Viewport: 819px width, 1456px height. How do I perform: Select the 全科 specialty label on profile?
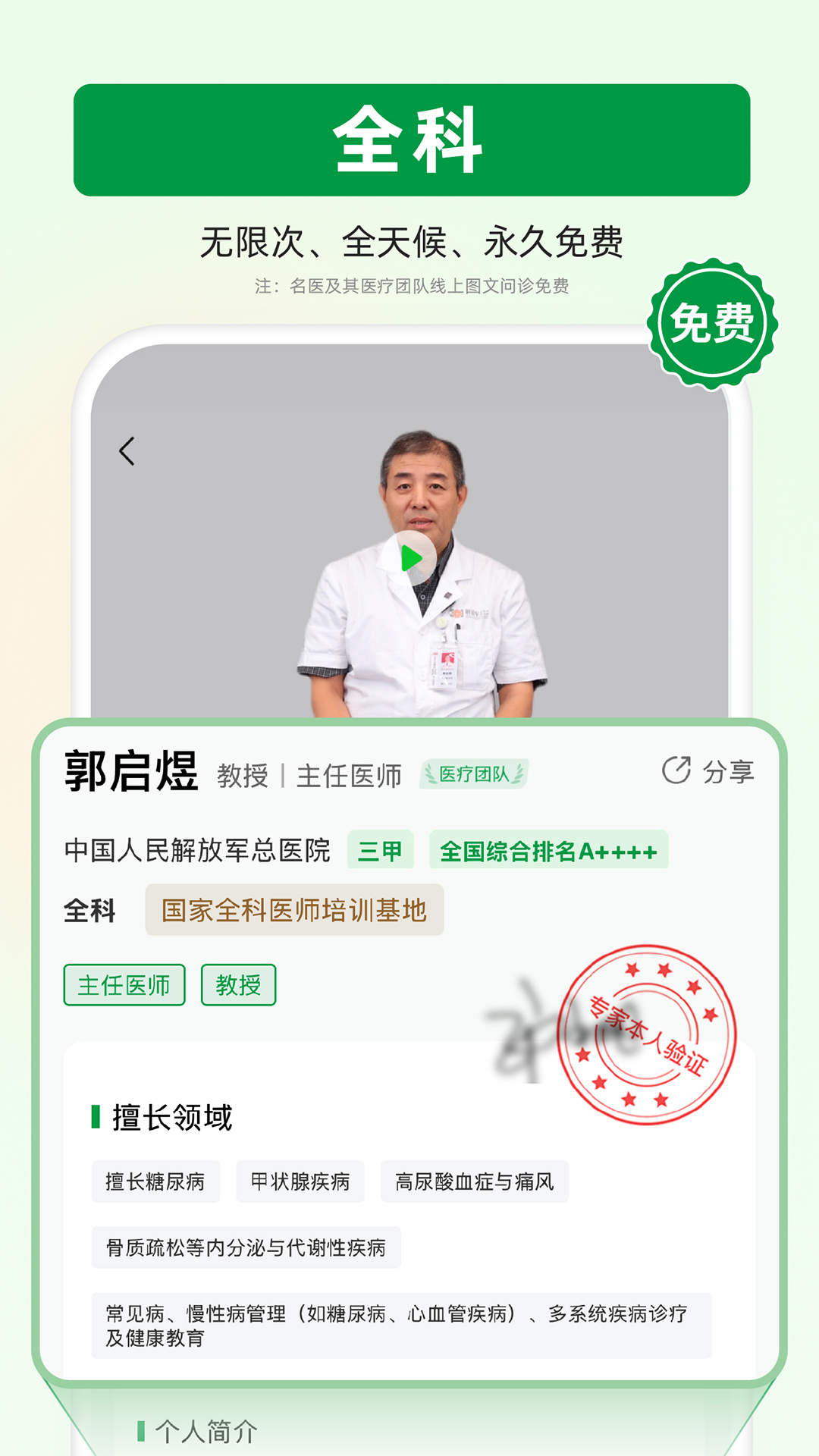pos(89,912)
